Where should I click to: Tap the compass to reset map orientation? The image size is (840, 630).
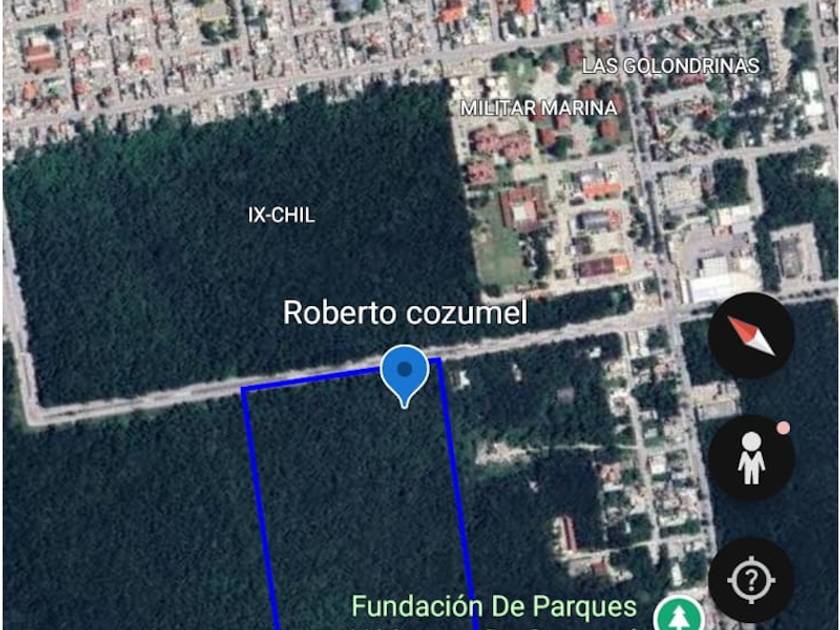click(x=751, y=336)
